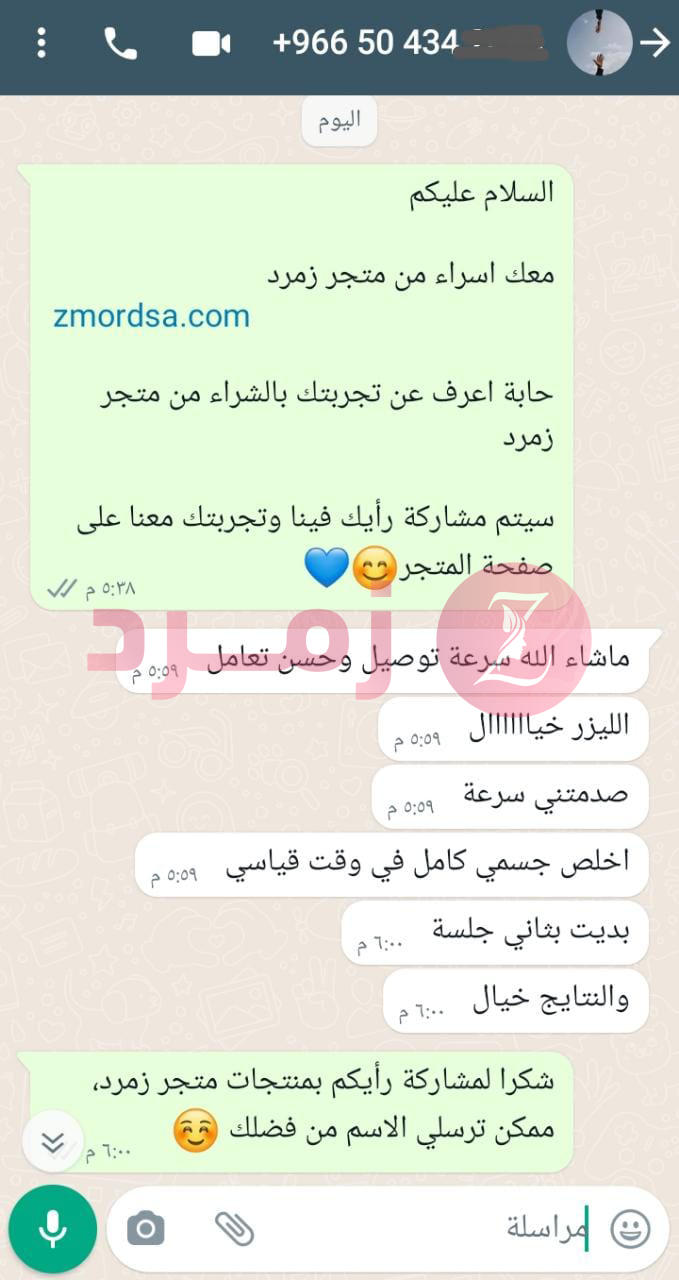Record a voice message with the microphone
Image resolution: width=679 pixels, height=1280 pixels.
[x=53, y=1228]
